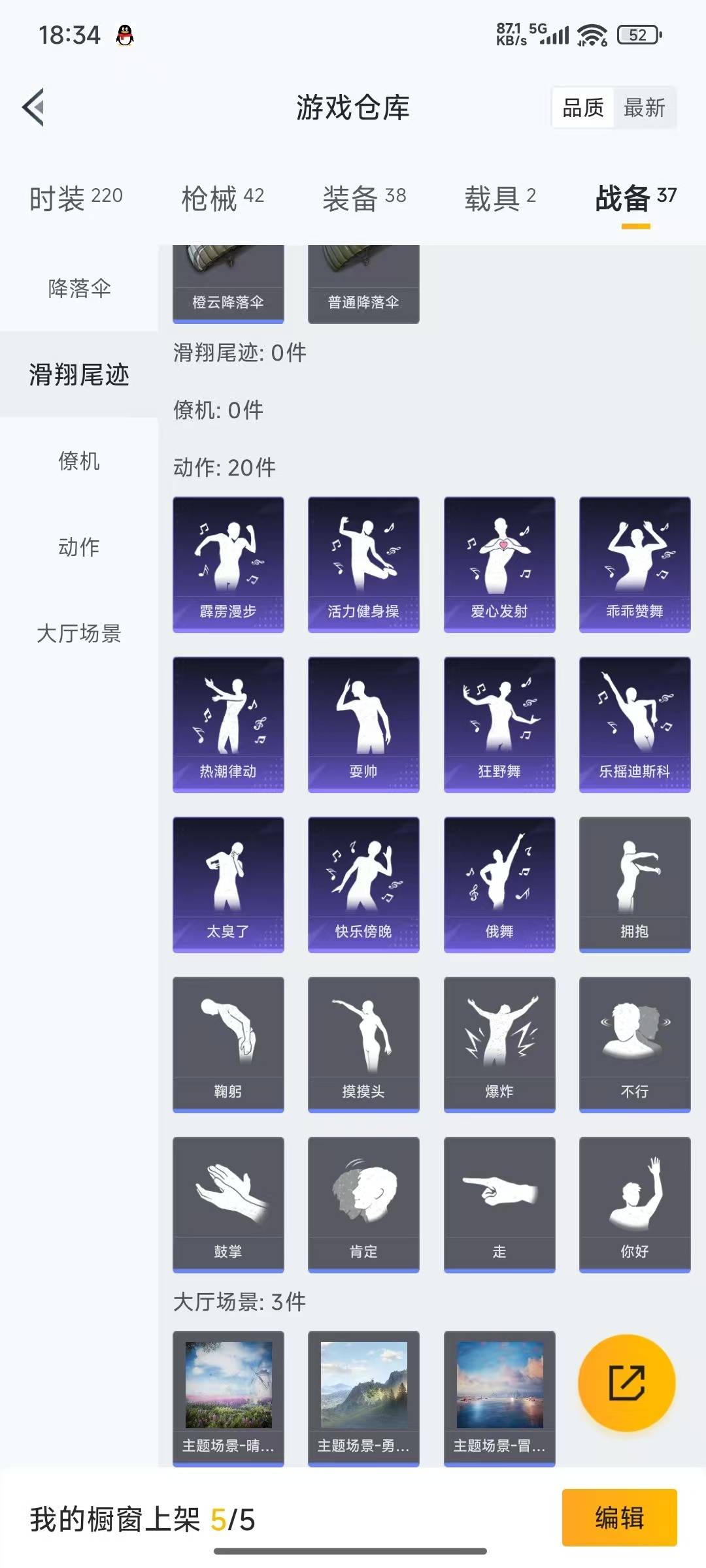Sort by 最新
Image resolution: width=706 pixels, height=1568 pixels.
tap(644, 108)
